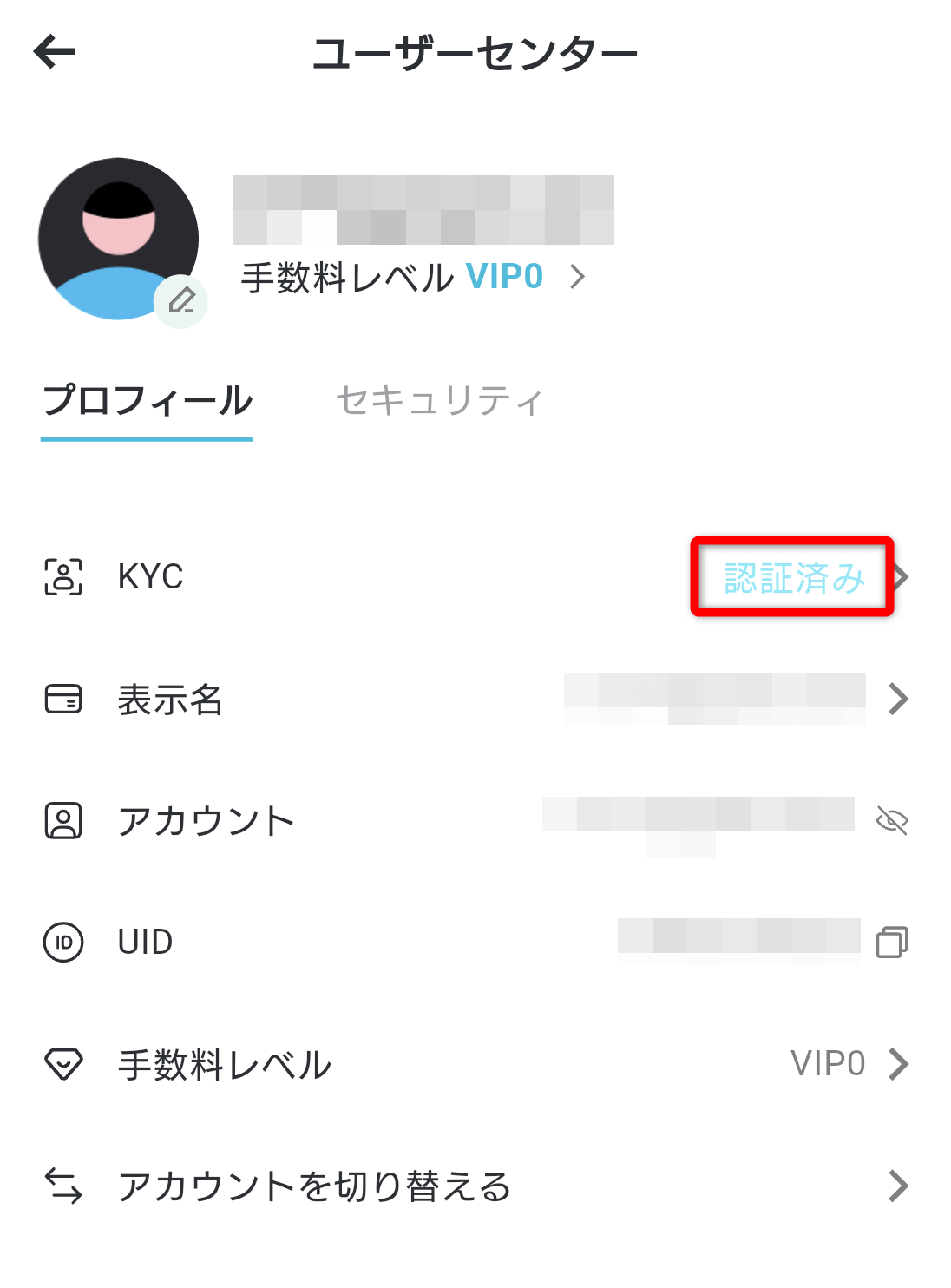Screen dimensions: 951x1288
Task: Open 手数料レベル VIP0 link under the username
Action: coord(413,278)
